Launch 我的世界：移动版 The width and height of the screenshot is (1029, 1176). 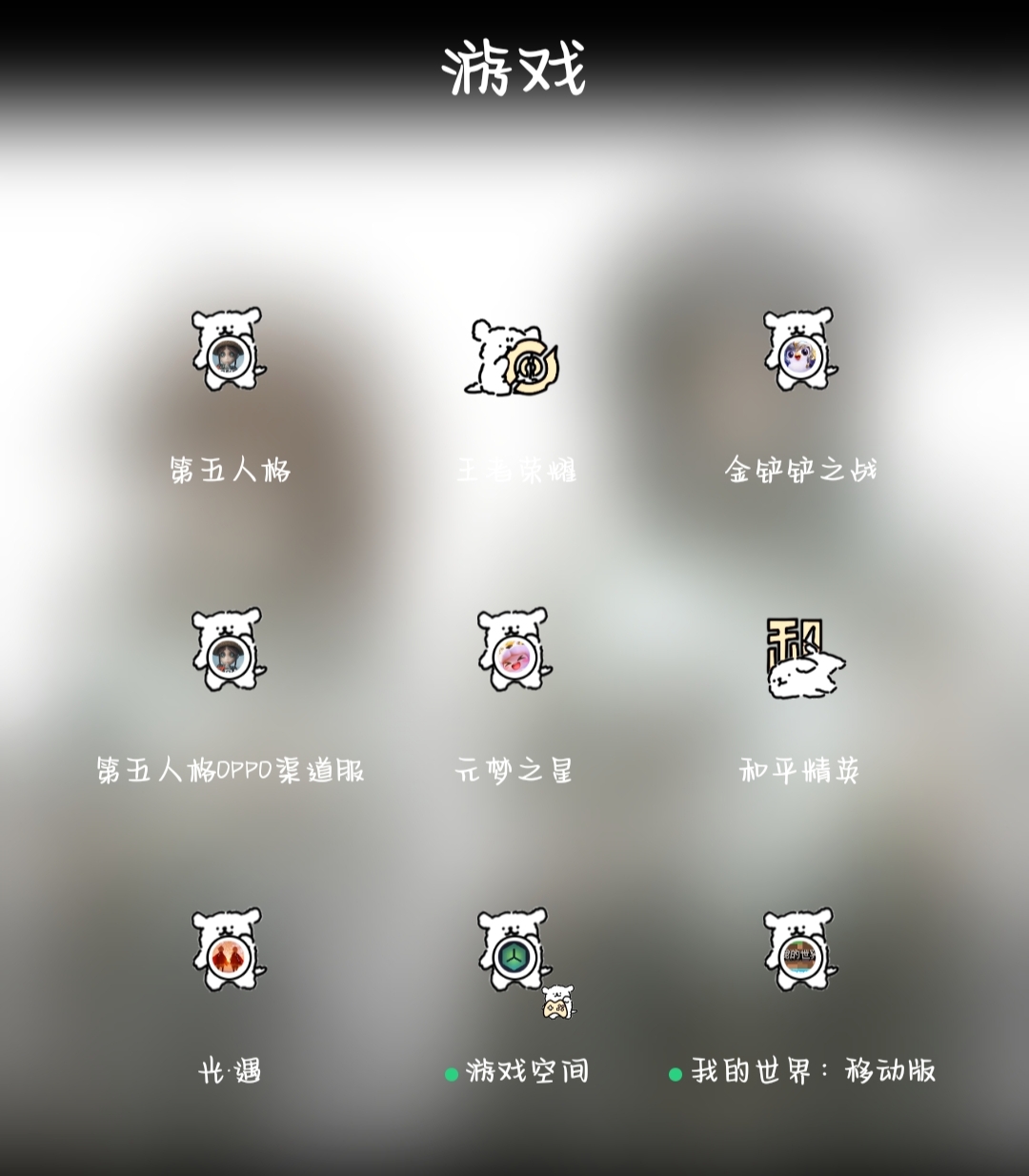pos(799,951)
